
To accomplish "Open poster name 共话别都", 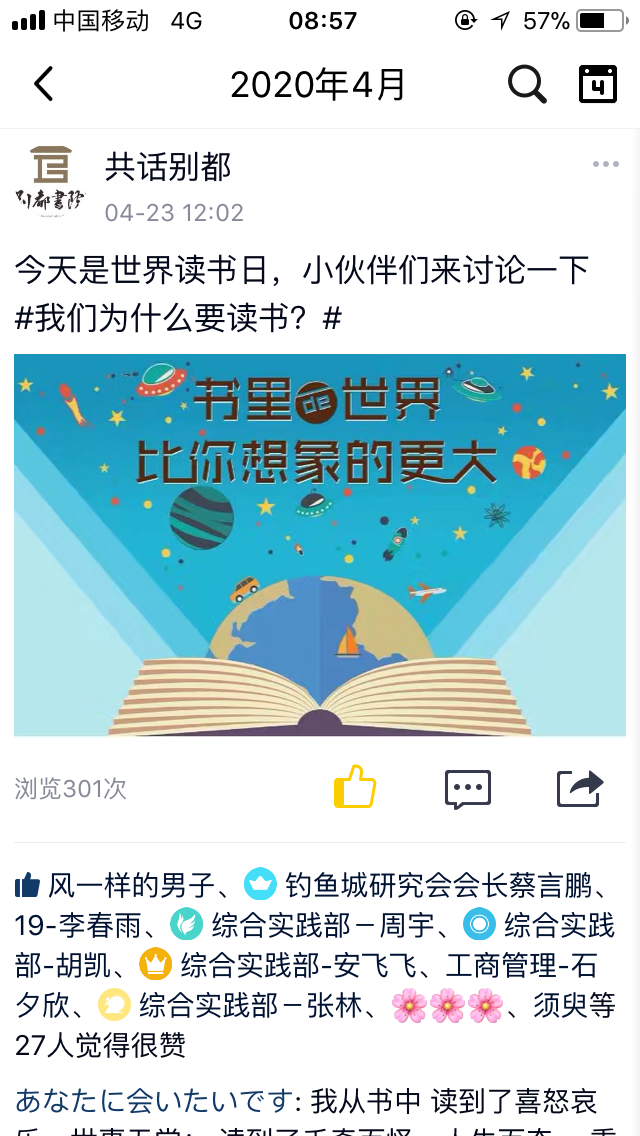I will pyautogui.click(x=168, y=167).
